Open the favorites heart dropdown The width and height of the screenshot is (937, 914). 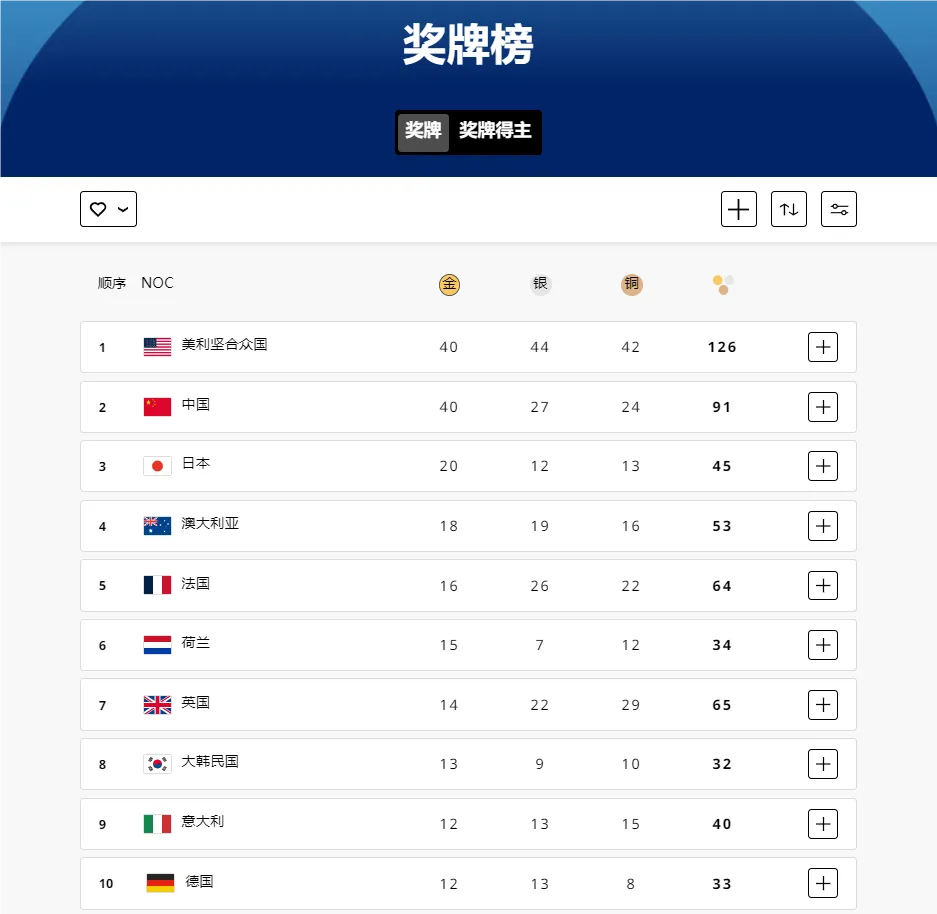coord(108,209)
